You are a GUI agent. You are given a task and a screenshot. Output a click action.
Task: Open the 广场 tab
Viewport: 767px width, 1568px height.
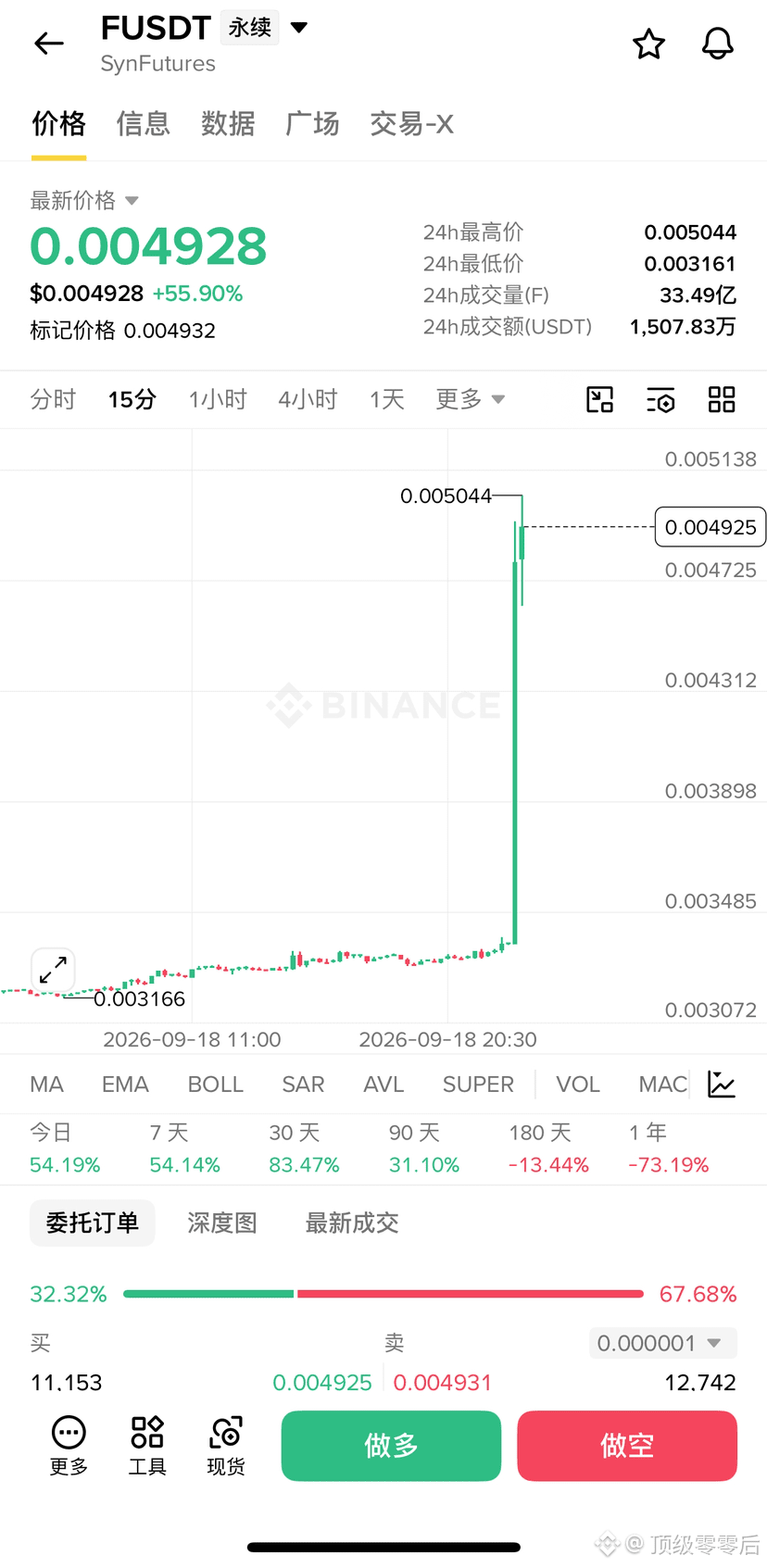click(312, 124)
